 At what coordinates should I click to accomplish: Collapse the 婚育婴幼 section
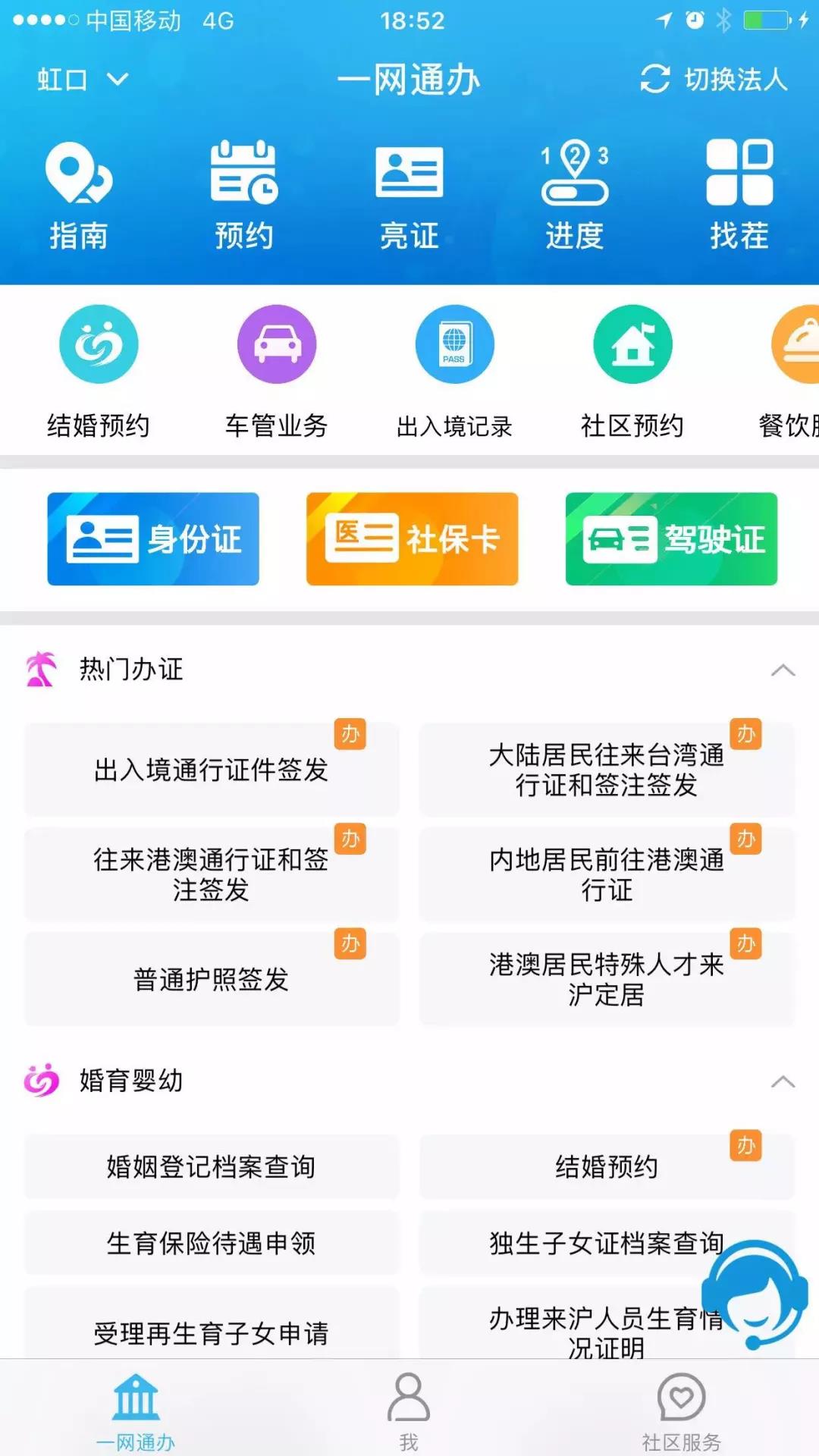point(783,1081)
